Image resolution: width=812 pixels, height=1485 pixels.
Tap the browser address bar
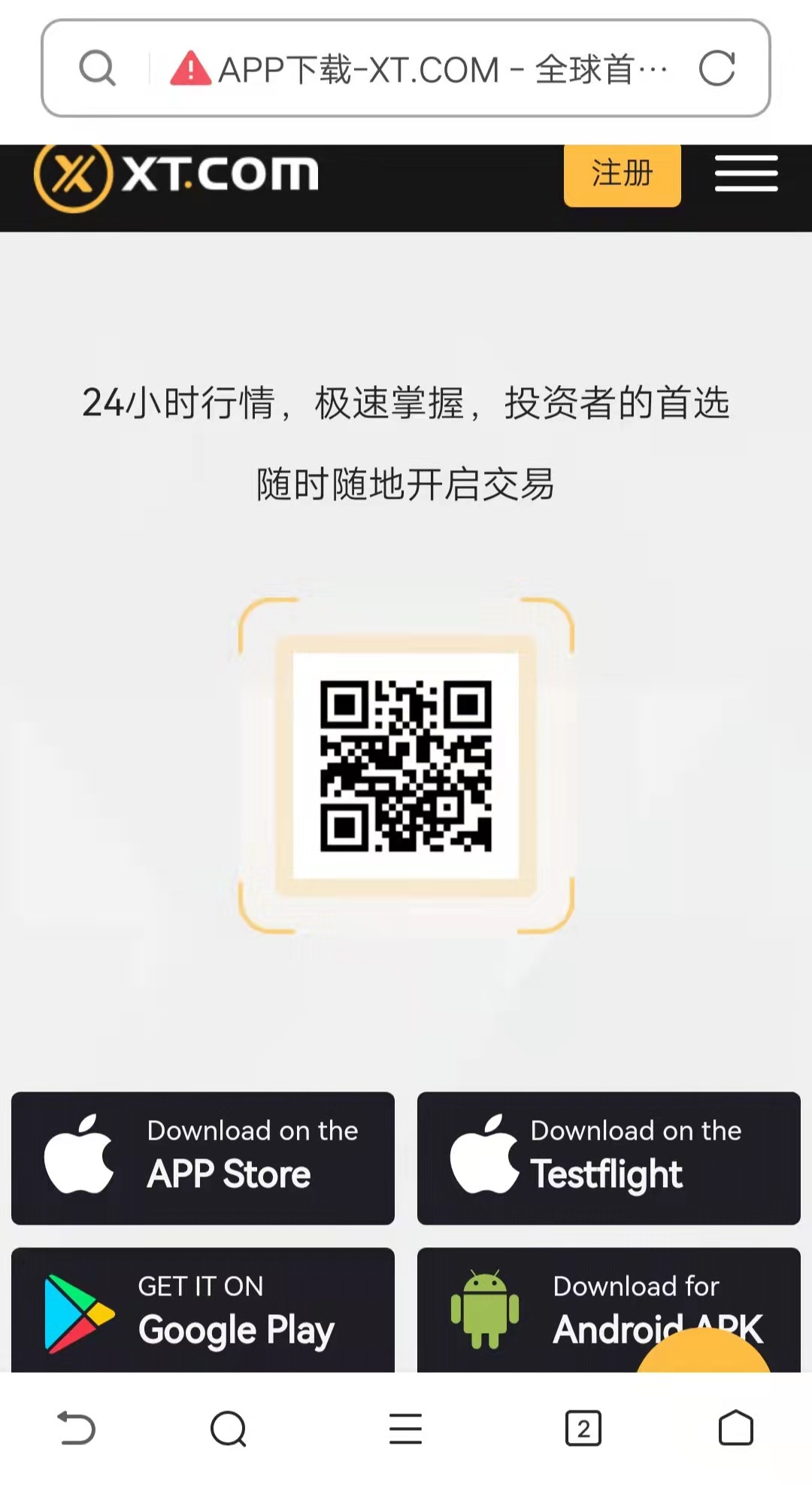coord(421,69)
